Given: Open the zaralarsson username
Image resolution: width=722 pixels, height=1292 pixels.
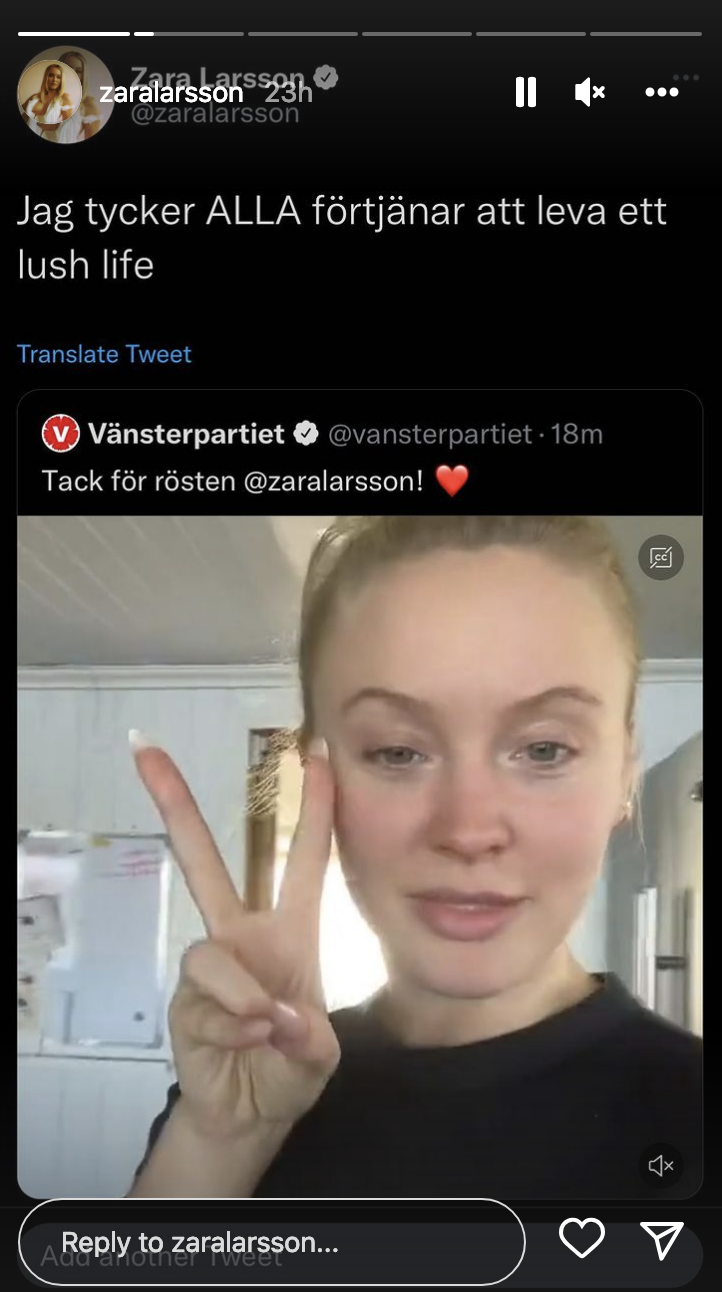Looking at the screenshot, I should (171, 93).
